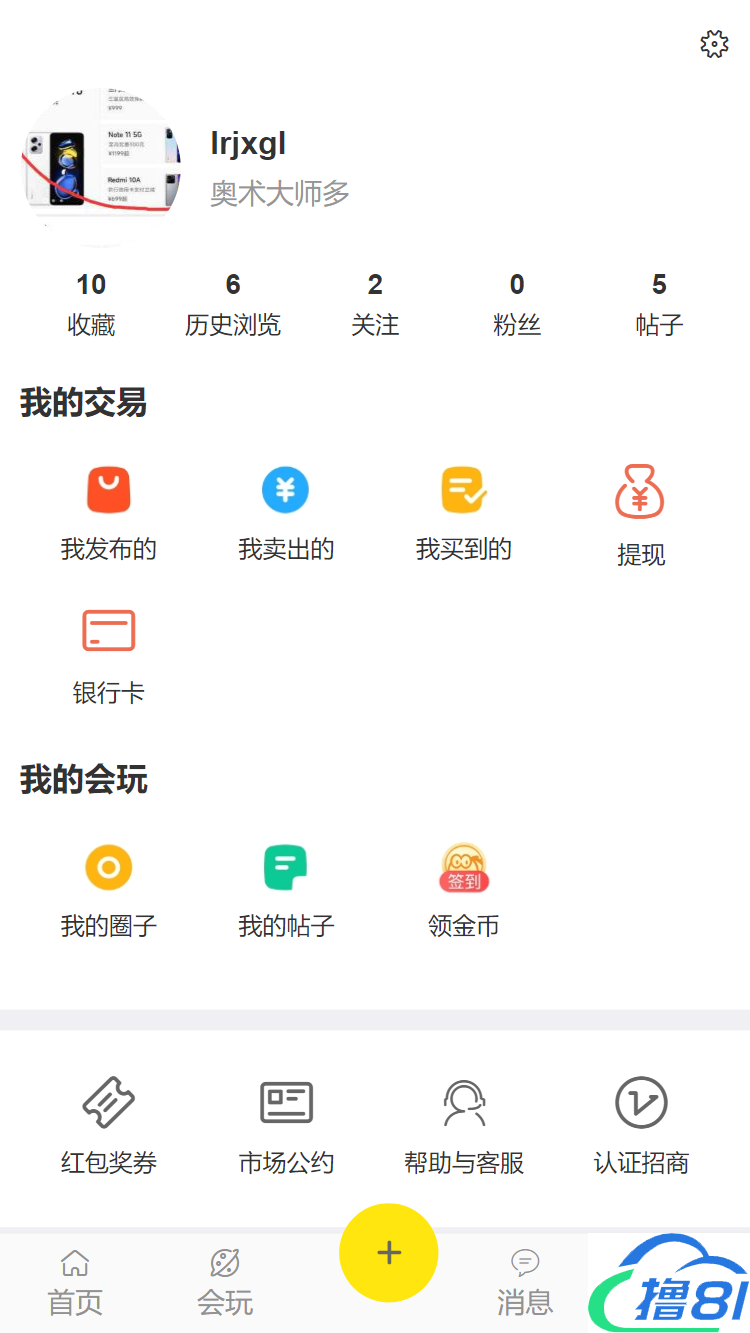Viewport: 750px width, 1333px height.
Task: Tap the yellow plus publish button
Action: click(x=389, y=1252)
